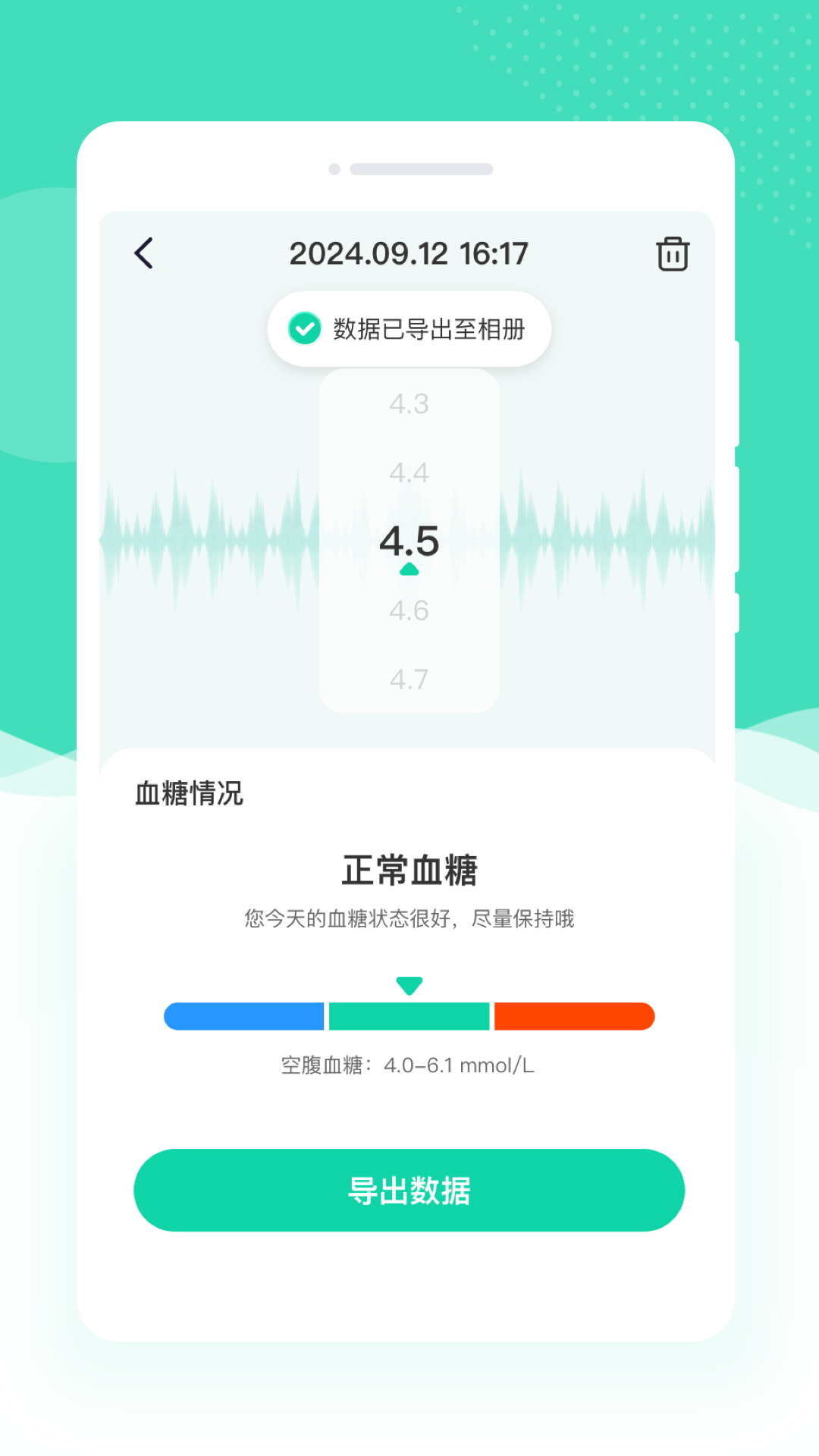Click the drag handle bar at screen top
Image resolution: width=819 pixels, height=1456 pixels.
click(421, 167)
